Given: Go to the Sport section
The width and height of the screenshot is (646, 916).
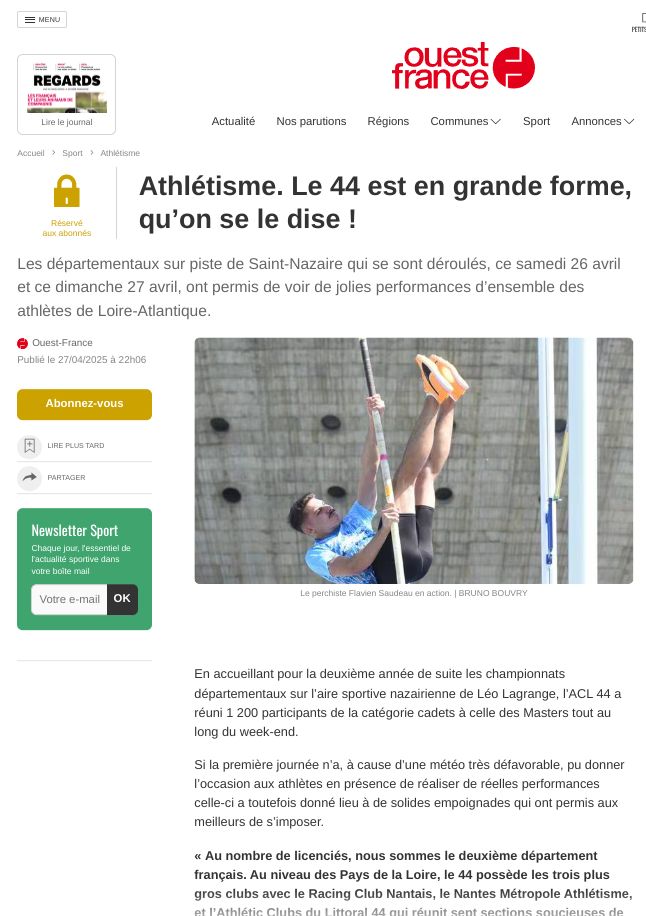Looking at the screenshot, I should pyautogui.click(x=536, y=121).
